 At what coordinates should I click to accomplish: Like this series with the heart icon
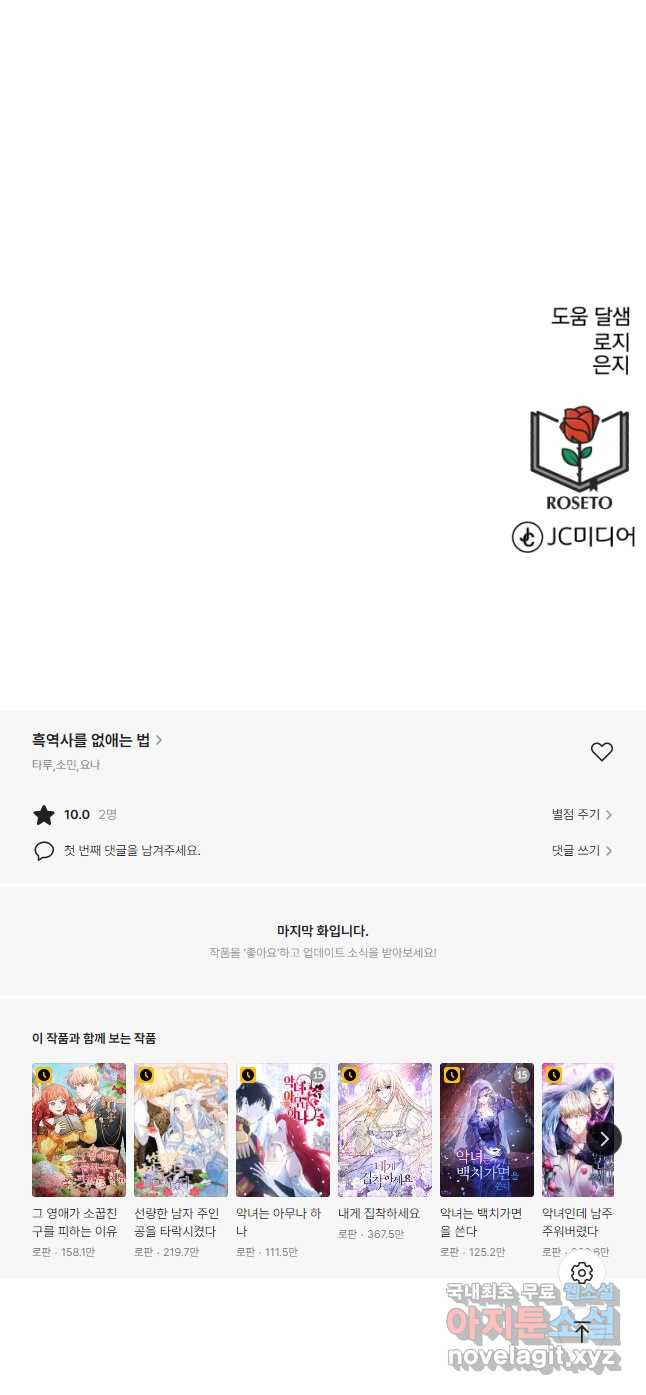coord(601,752)
